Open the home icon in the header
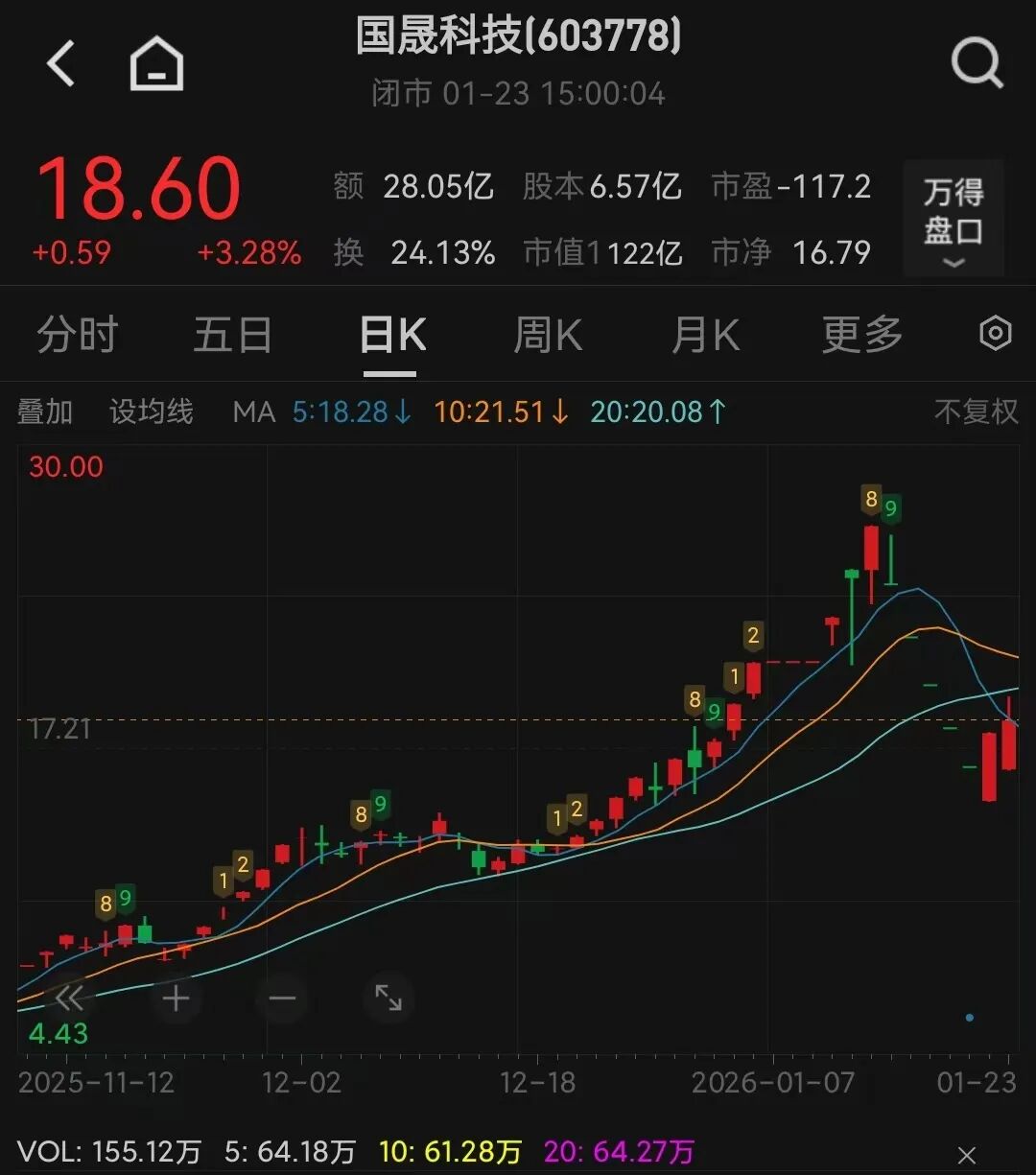Screen dimensions: 1036x1175 pos(156,65)
